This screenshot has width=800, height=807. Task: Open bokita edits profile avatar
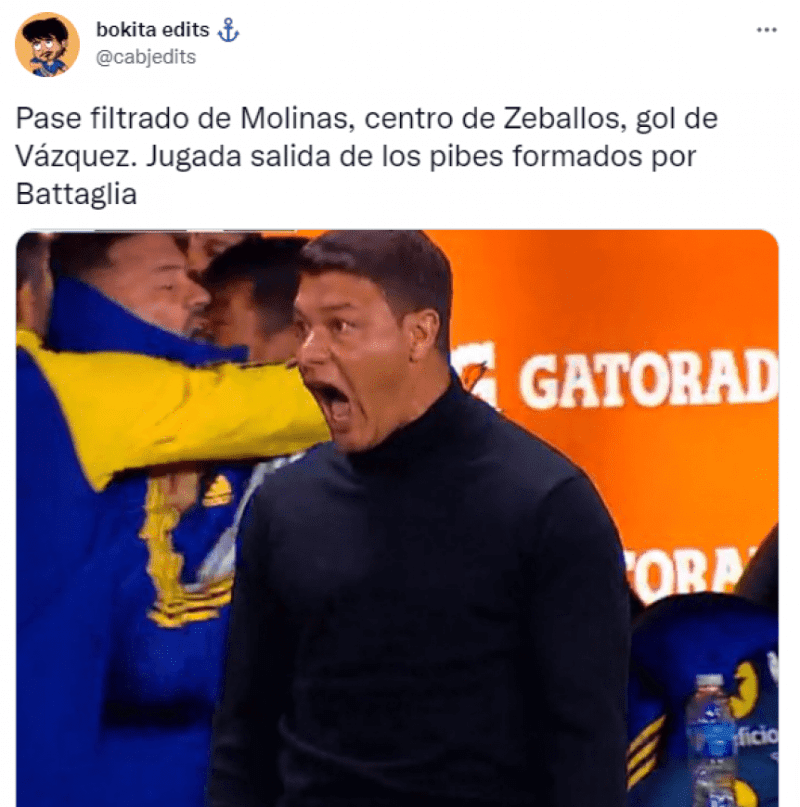tap(47, 44)
